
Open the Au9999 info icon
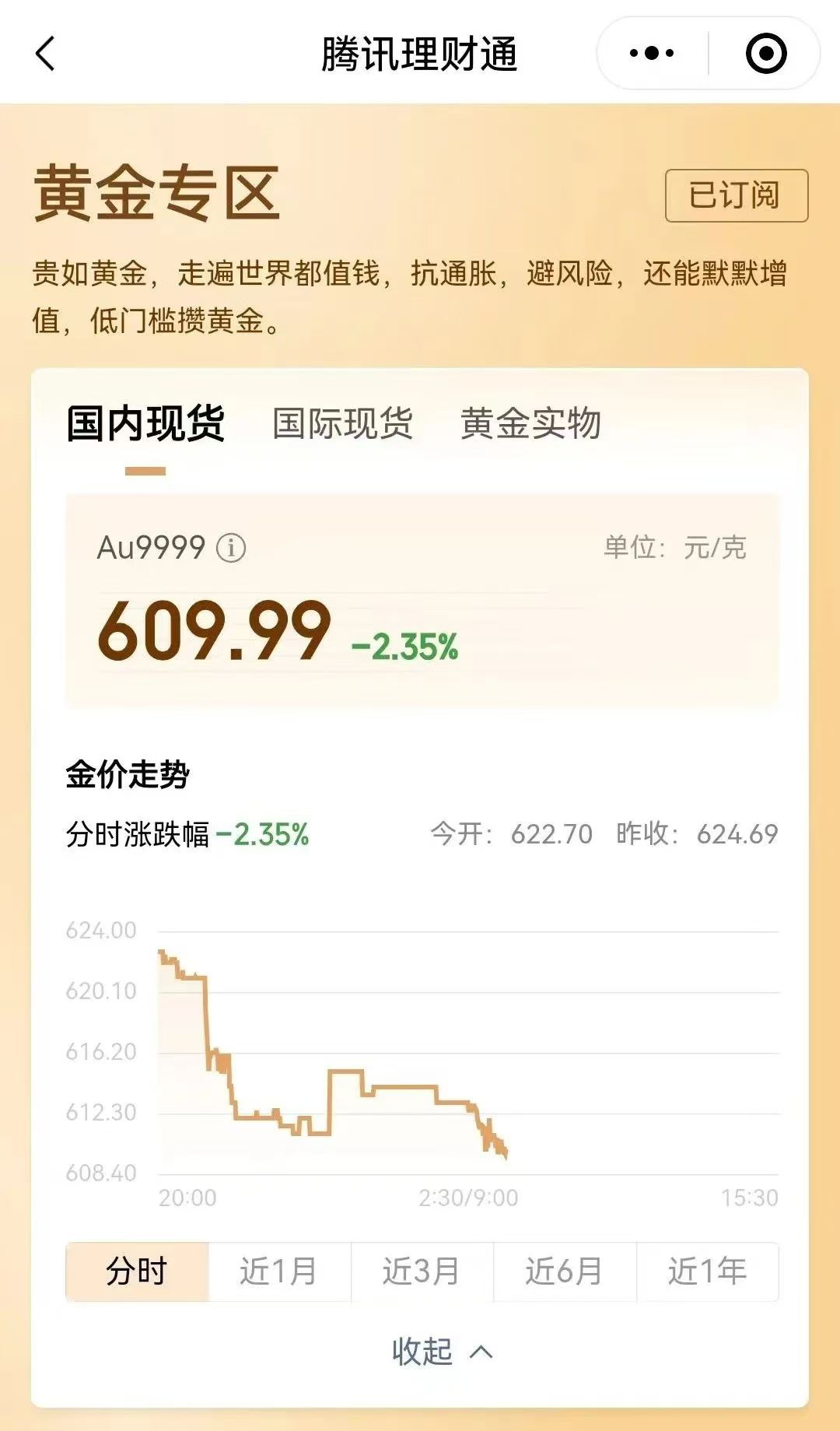tap(231, 548)
